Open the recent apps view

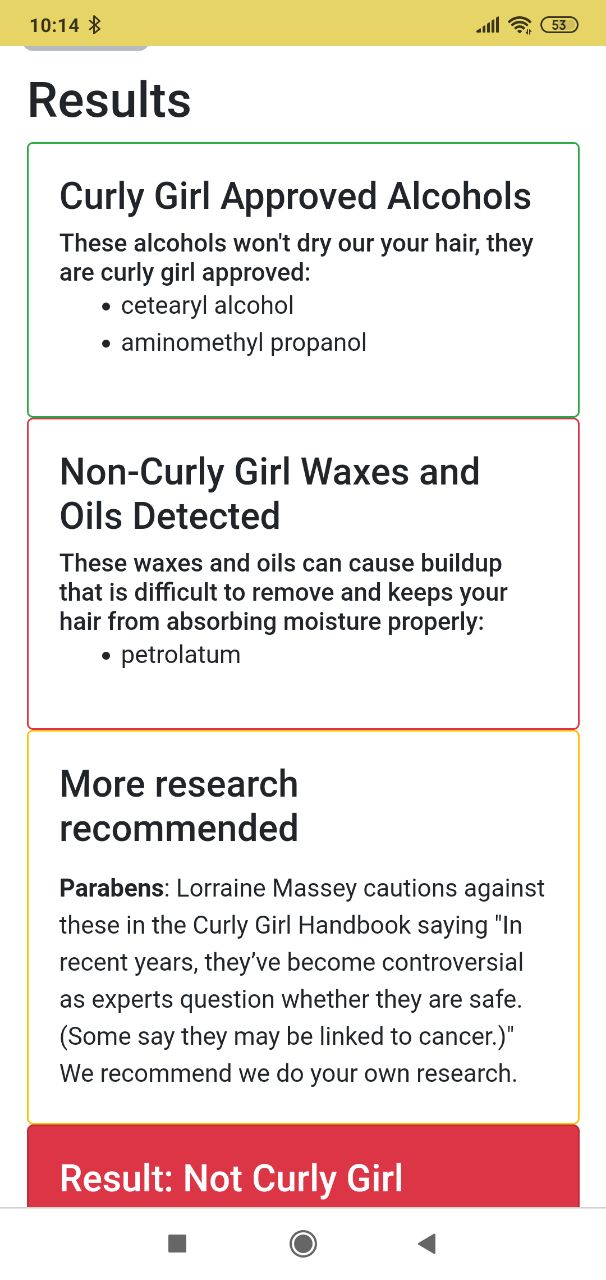177,1243
